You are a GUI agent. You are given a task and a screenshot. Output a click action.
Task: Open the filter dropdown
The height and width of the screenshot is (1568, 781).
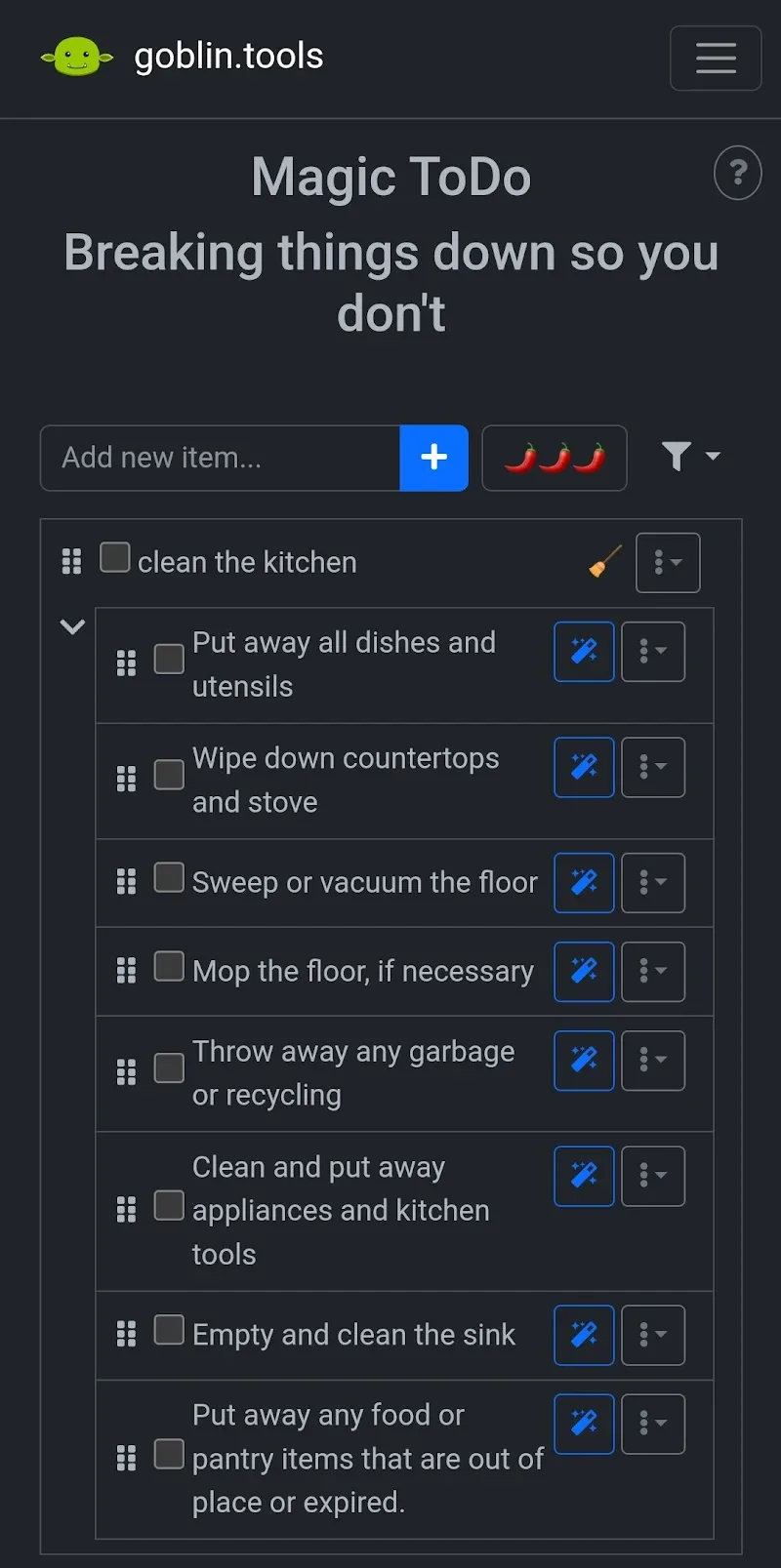(x=690, y=456)
